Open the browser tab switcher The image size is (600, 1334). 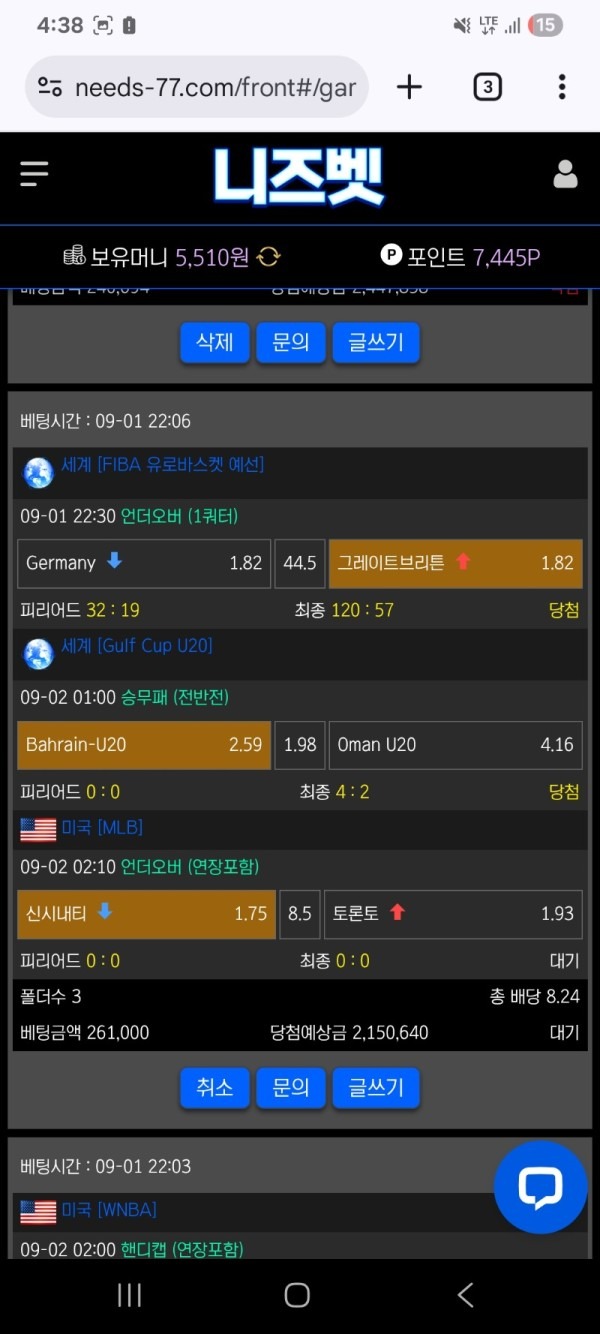pyautogui.click(x=487, y=87)
